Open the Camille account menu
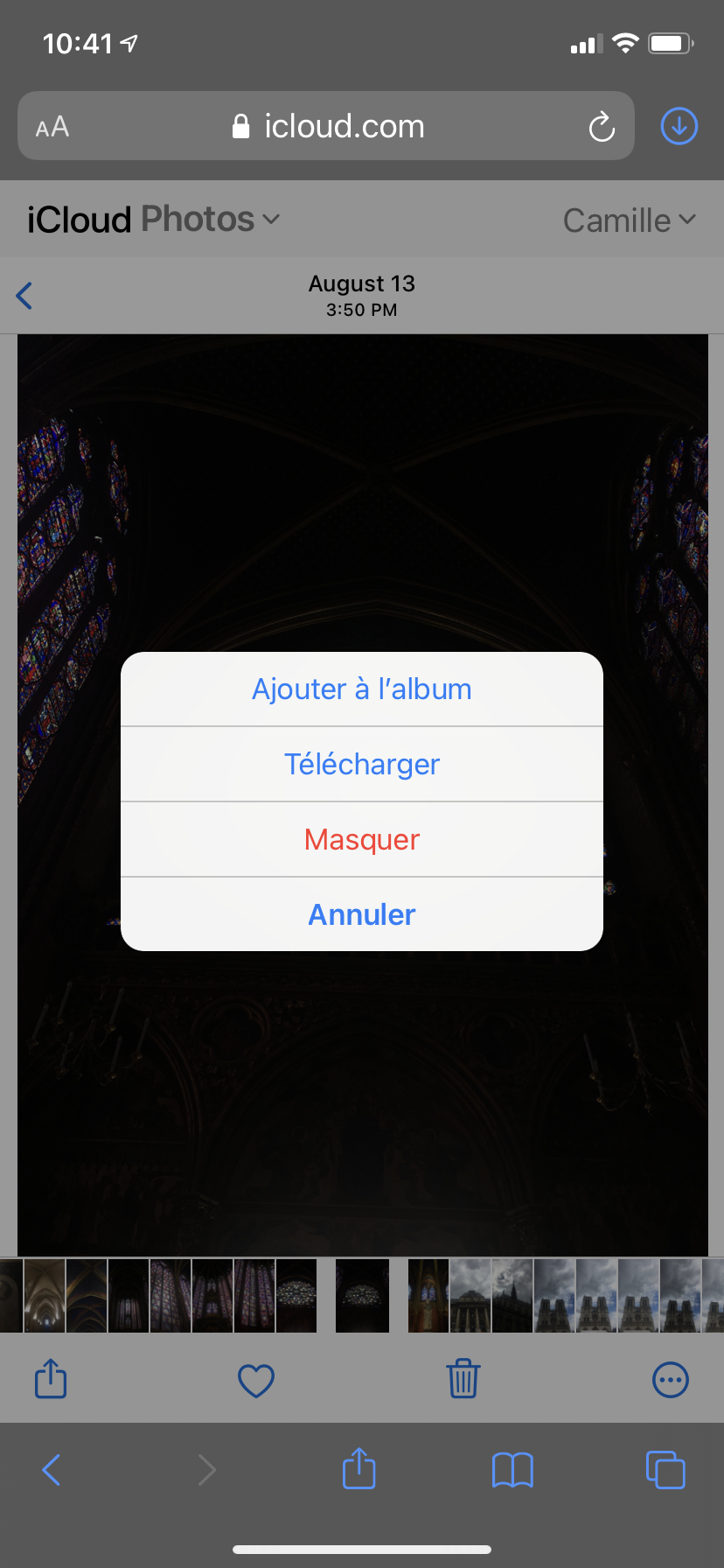This screenshot has height=1568, width=724. click(629, 220)
